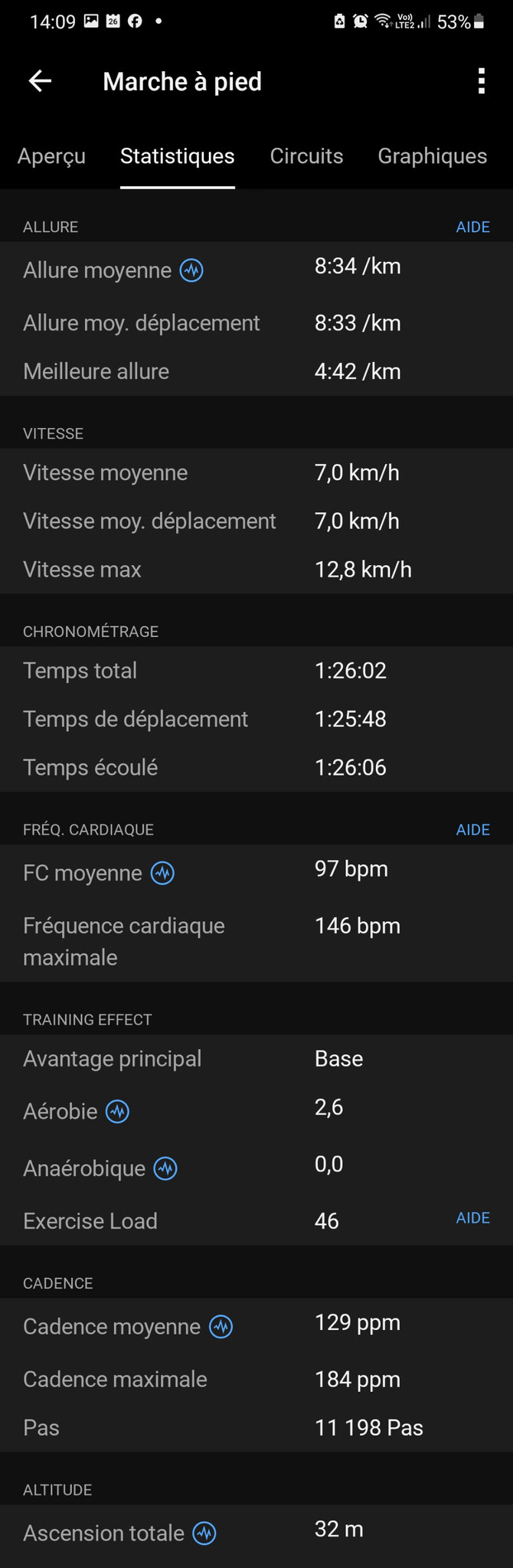
Task: Switch to the Graphiques tab
Action: pos(432,156)
